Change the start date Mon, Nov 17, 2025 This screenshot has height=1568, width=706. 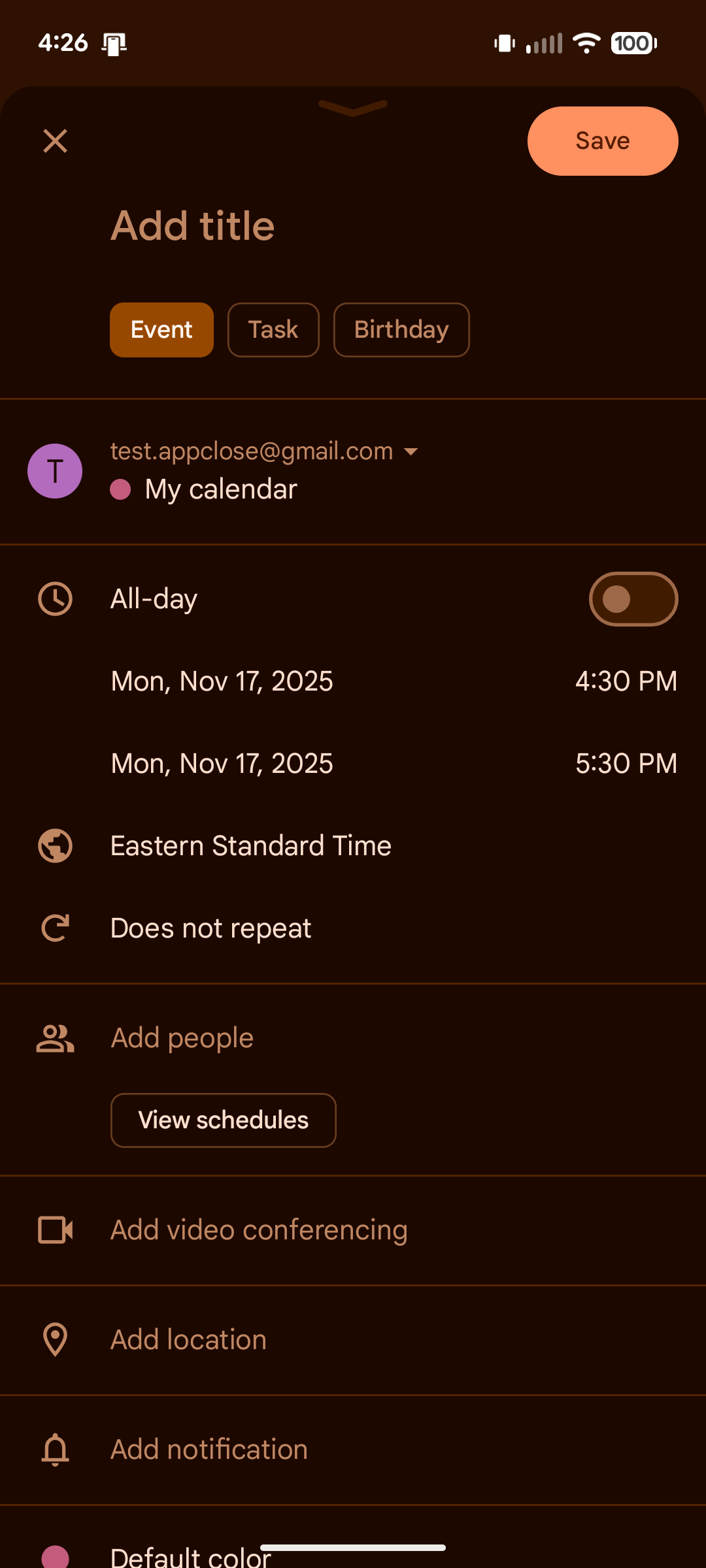click(222, 681)
